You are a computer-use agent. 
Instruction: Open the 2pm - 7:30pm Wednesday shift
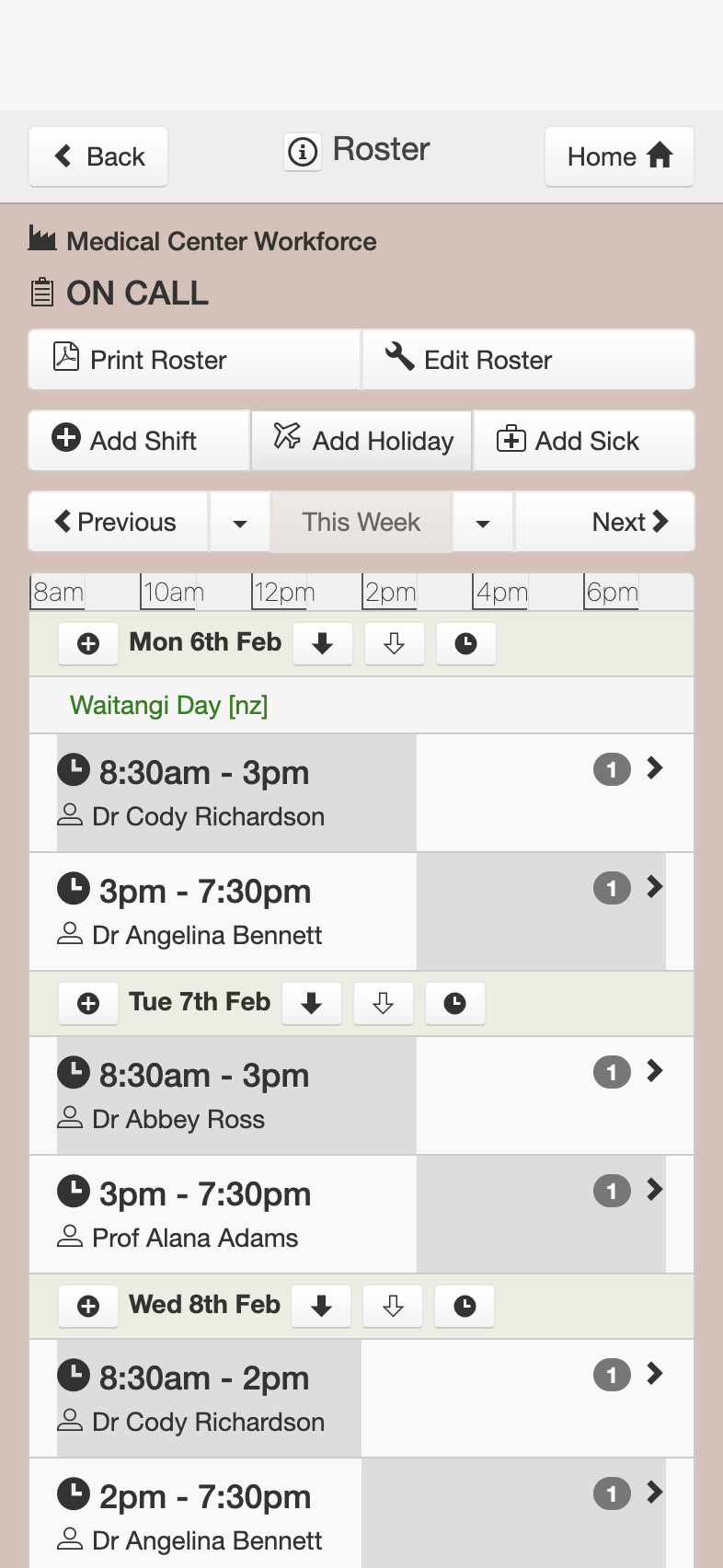tap(361, 1514)
